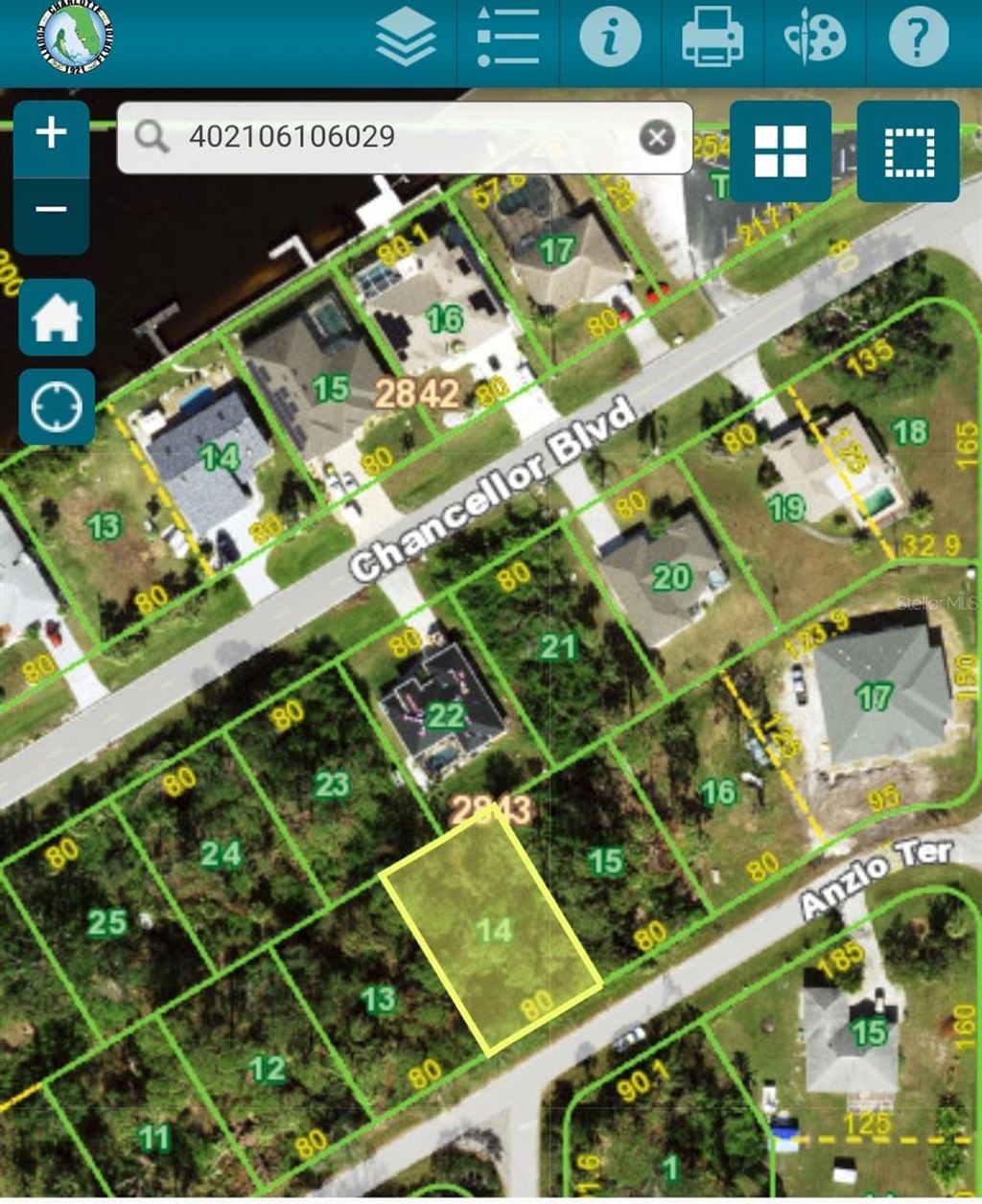982x1204 pixels.
Task: Open the drawing palette tool
Action: pos(815,40)
